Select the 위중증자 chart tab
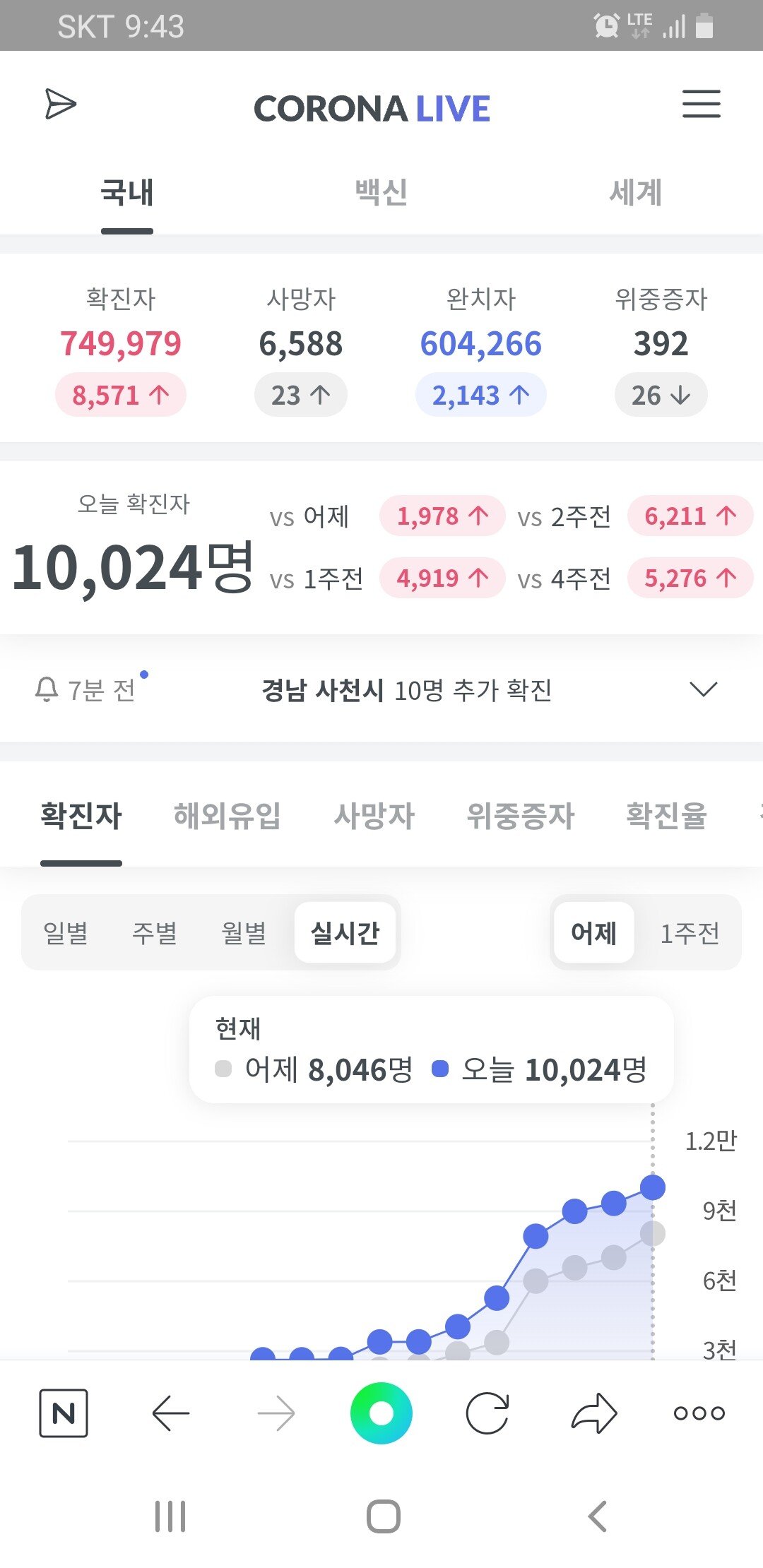 (521, 816)
